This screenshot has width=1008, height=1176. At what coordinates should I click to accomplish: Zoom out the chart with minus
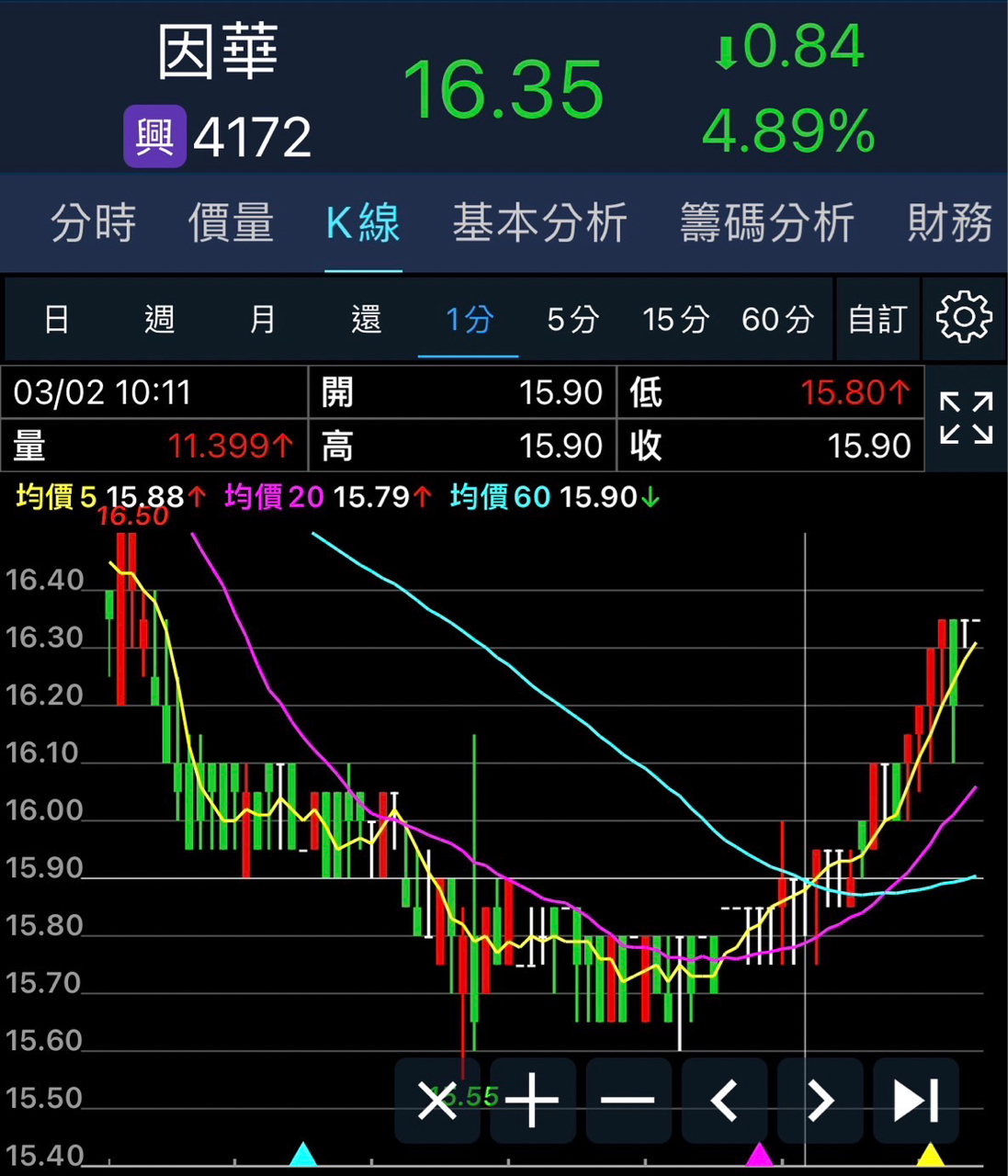[629, 1100]
